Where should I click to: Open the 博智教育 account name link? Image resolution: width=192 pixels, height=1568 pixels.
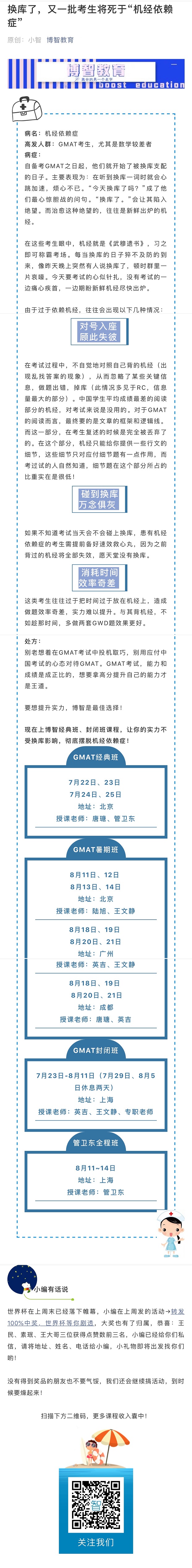tap(60, 40)
